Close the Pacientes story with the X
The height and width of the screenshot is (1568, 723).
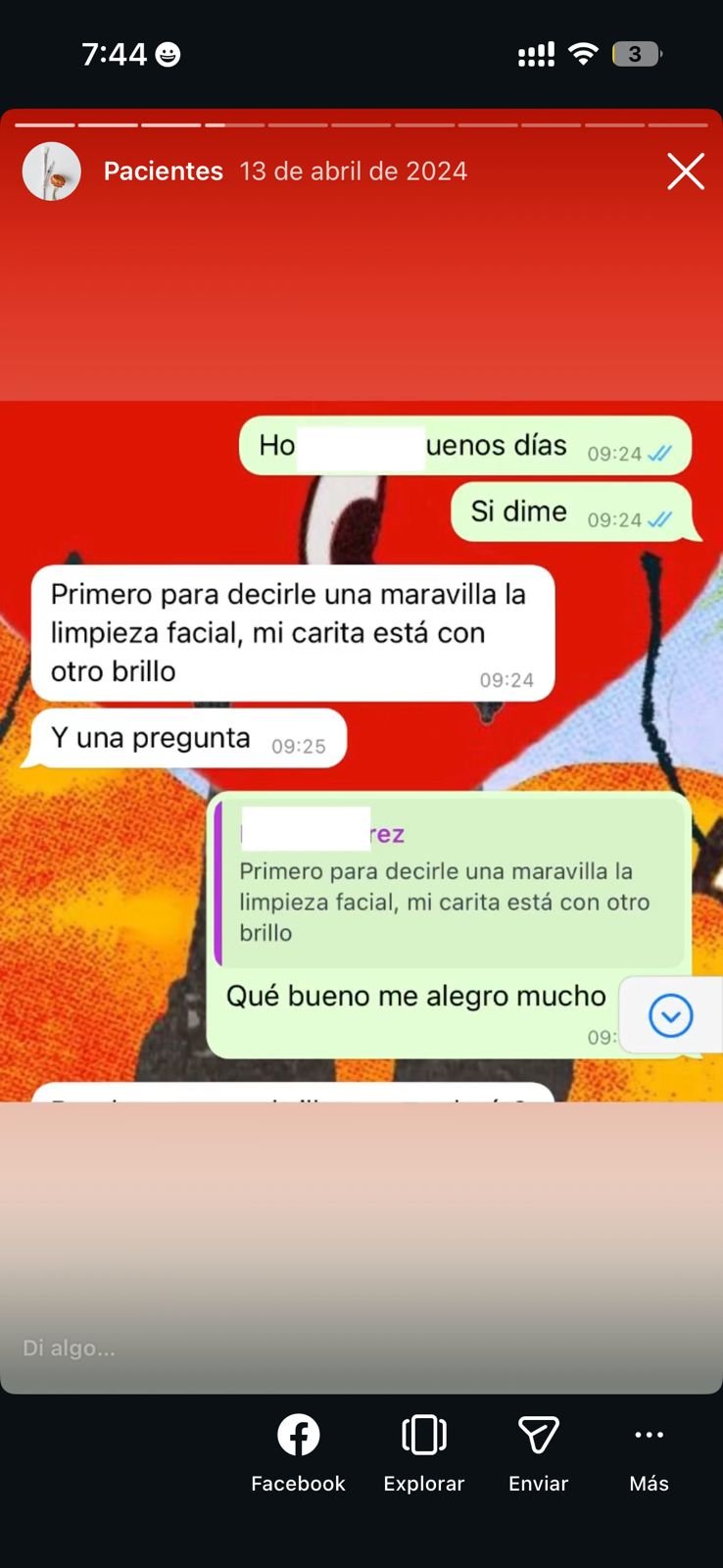pyautogui.click(x=685, y=171)
